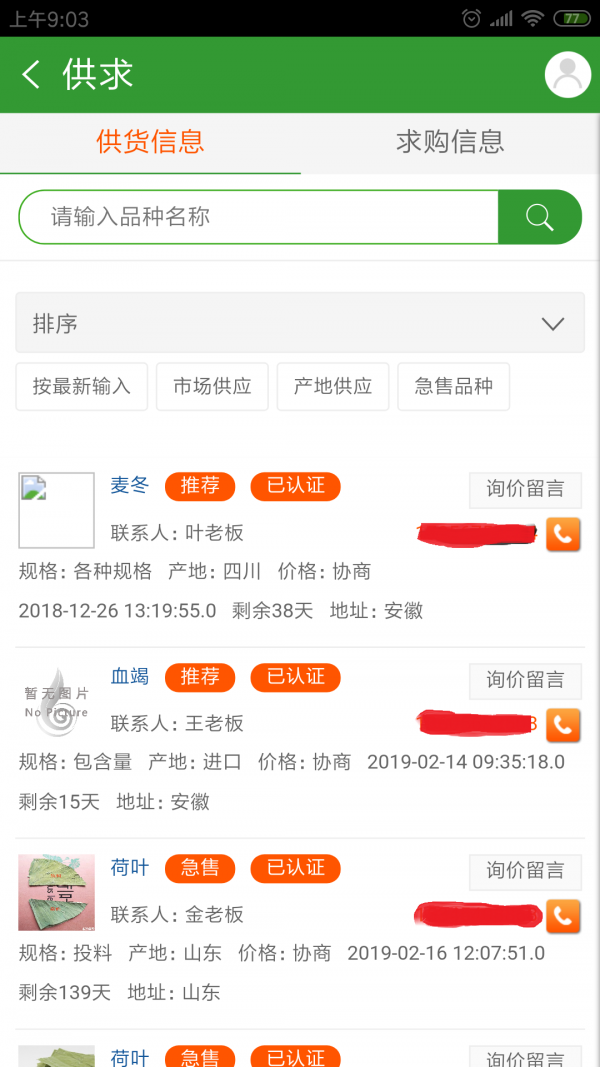Filter by 按最新输入
Screen dimensions: 600x1067
click(82, 386)
